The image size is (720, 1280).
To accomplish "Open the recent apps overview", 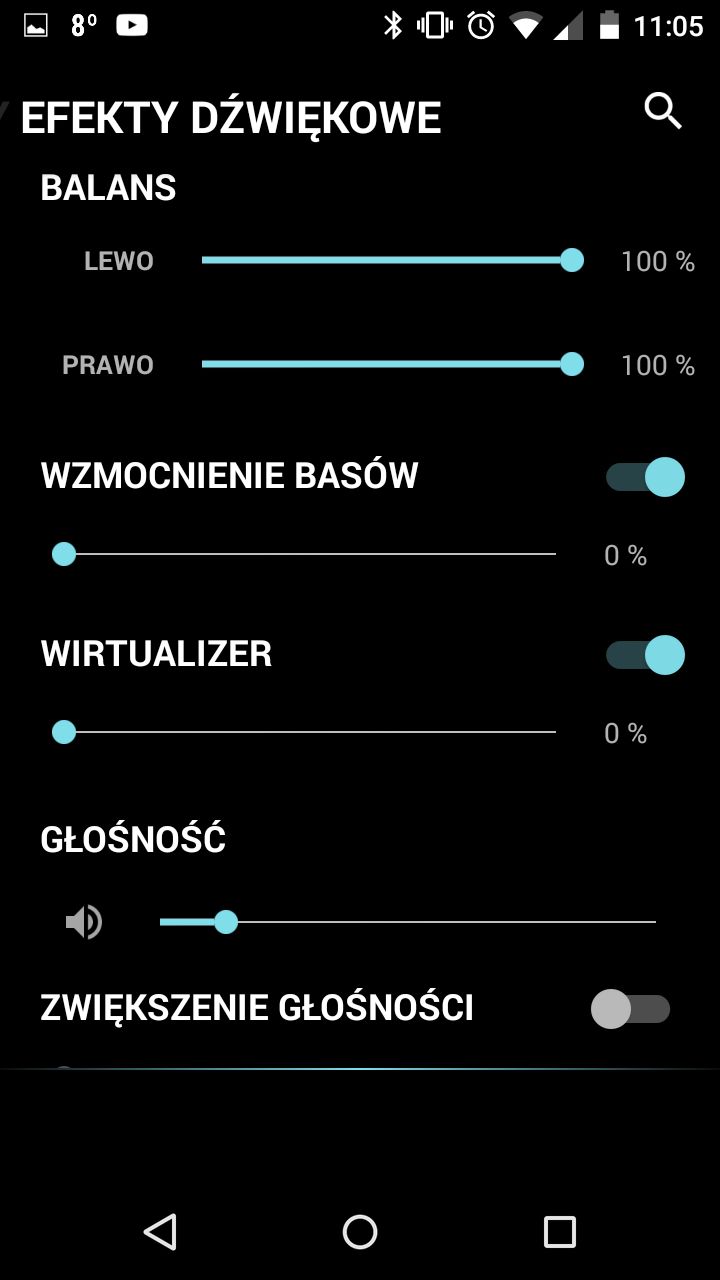I will coord(560,1232).
